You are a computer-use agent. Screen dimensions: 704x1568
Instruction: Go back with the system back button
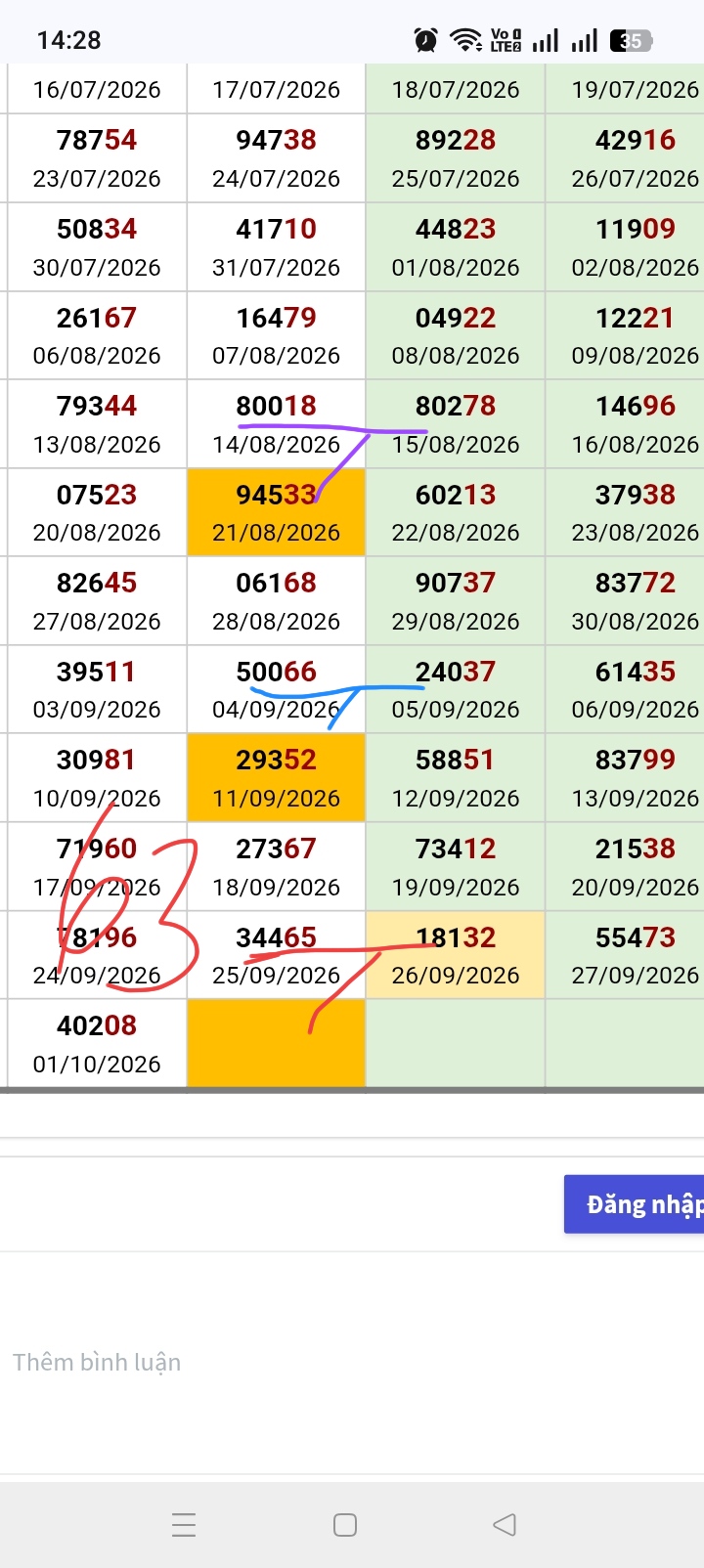[505, 1525]
